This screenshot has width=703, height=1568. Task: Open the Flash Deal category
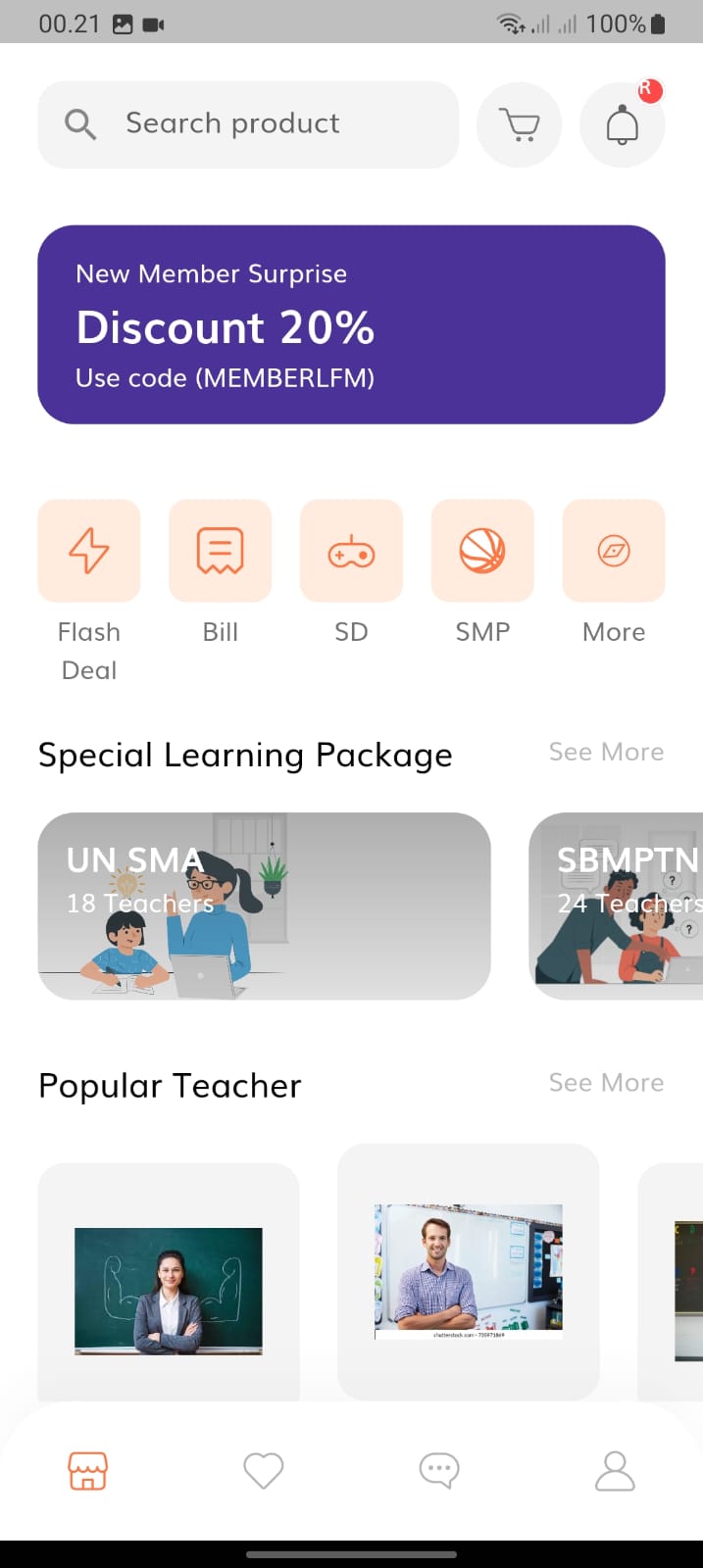(x=89, y=551)
